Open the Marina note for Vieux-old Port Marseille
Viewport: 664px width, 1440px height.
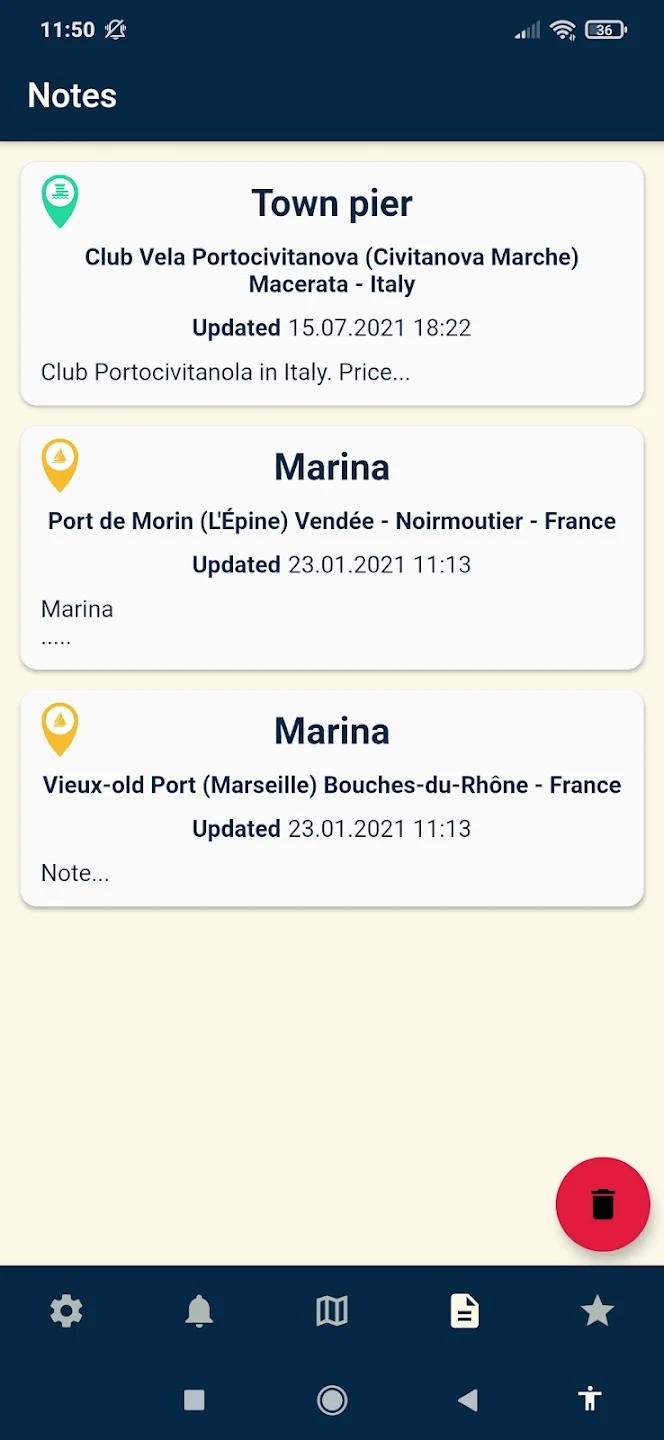click(x=332, y=799)
